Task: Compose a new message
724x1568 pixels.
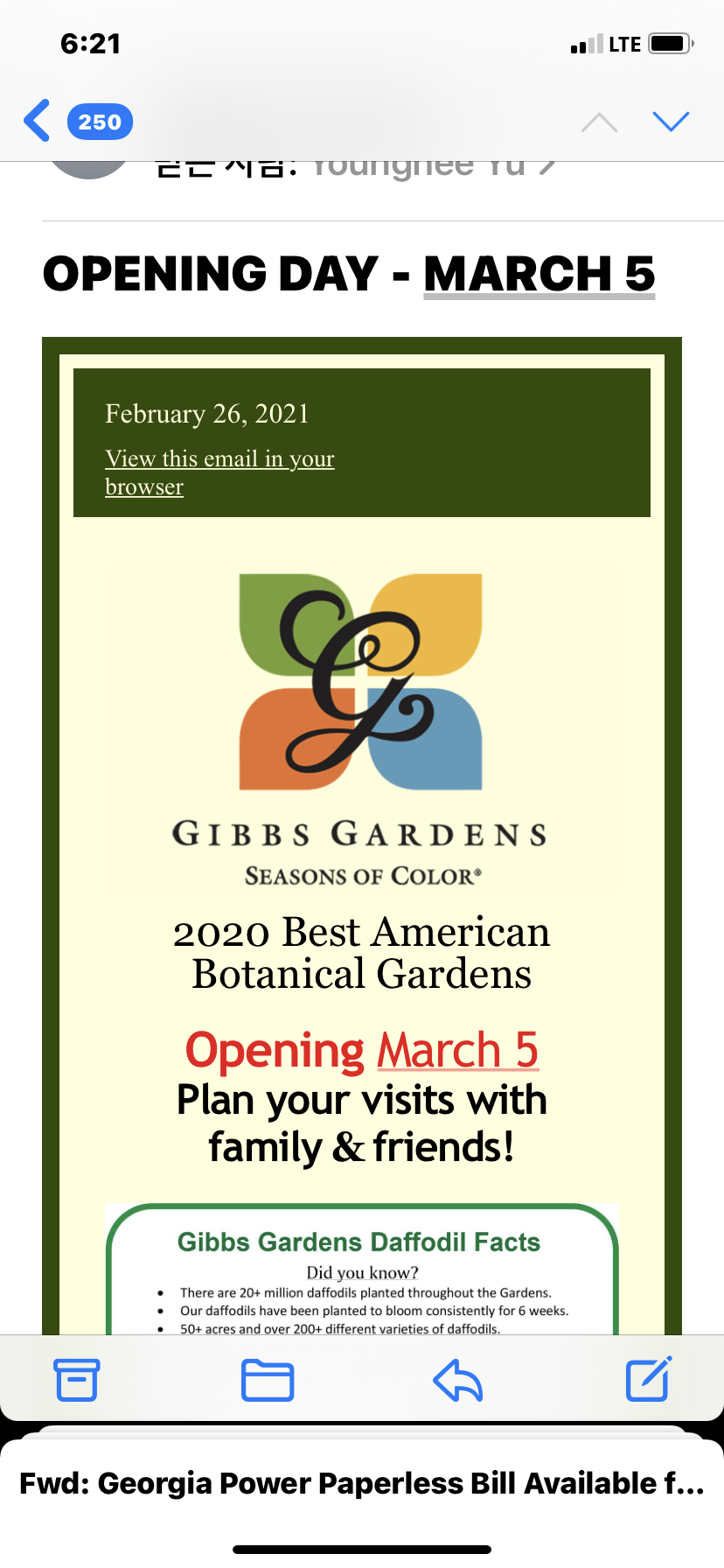Action: pyautogui.click(x=648, y=1379)
